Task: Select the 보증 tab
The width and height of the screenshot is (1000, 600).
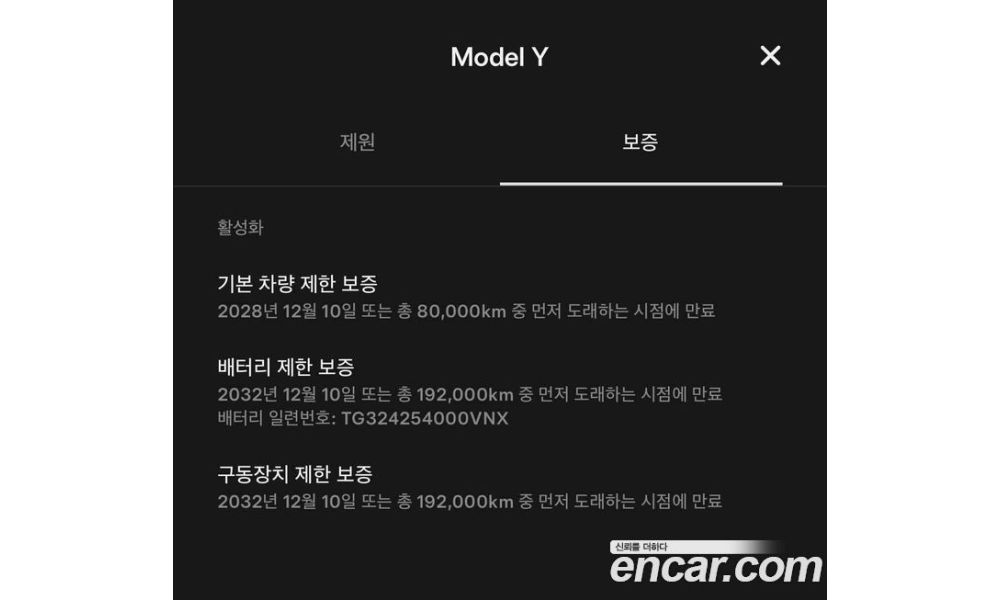Action: (640, 142)
